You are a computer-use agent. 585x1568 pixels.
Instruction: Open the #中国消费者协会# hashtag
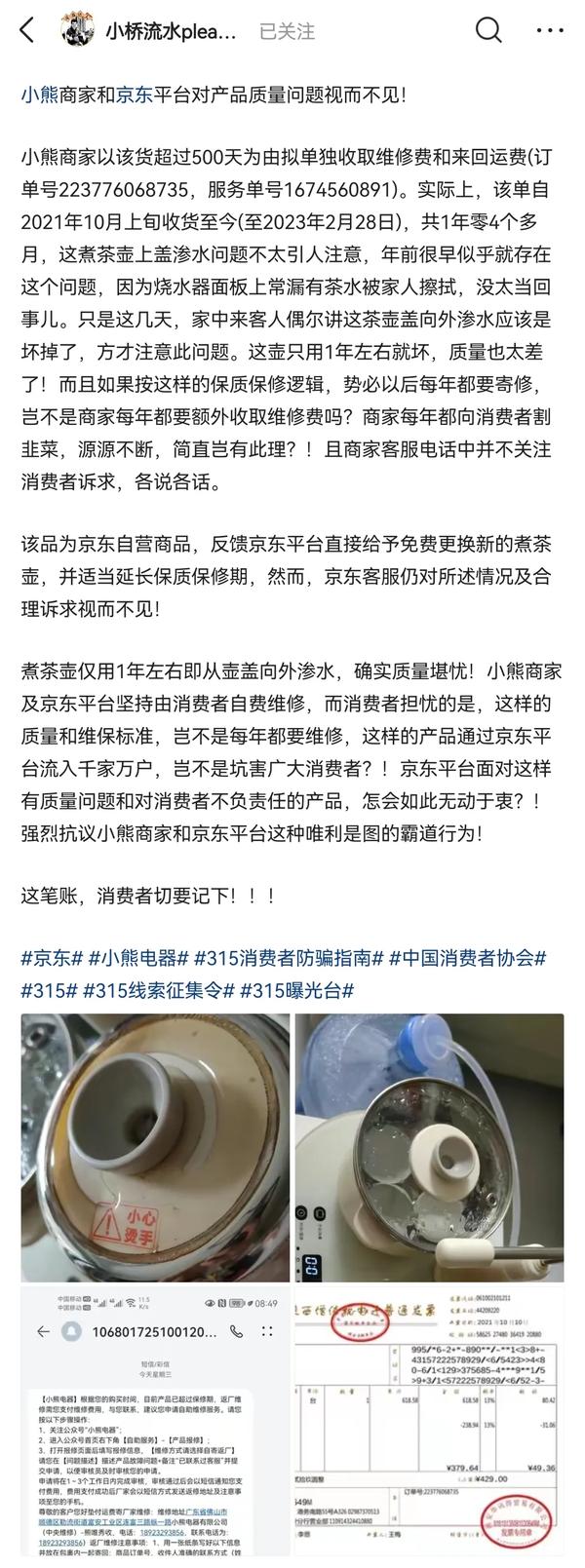(467, 958)
